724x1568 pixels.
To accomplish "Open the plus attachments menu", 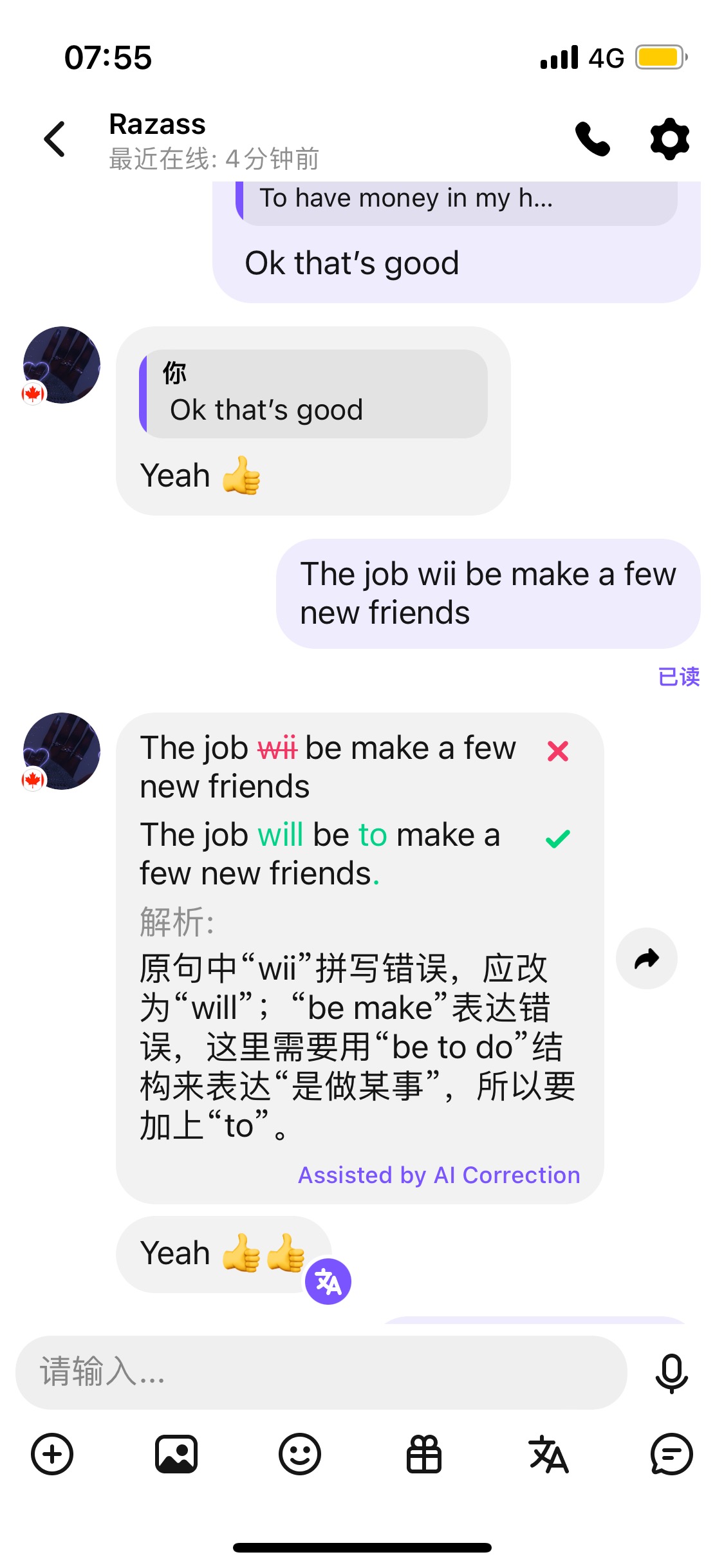I will tap(52, 1454).
